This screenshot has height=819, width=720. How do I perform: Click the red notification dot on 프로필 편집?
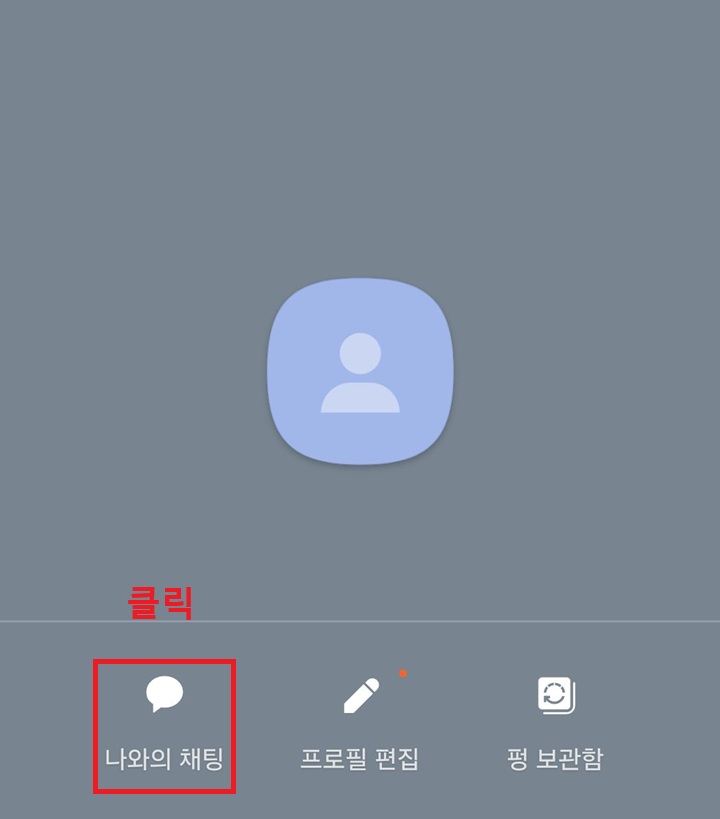(x=403, y=673)
